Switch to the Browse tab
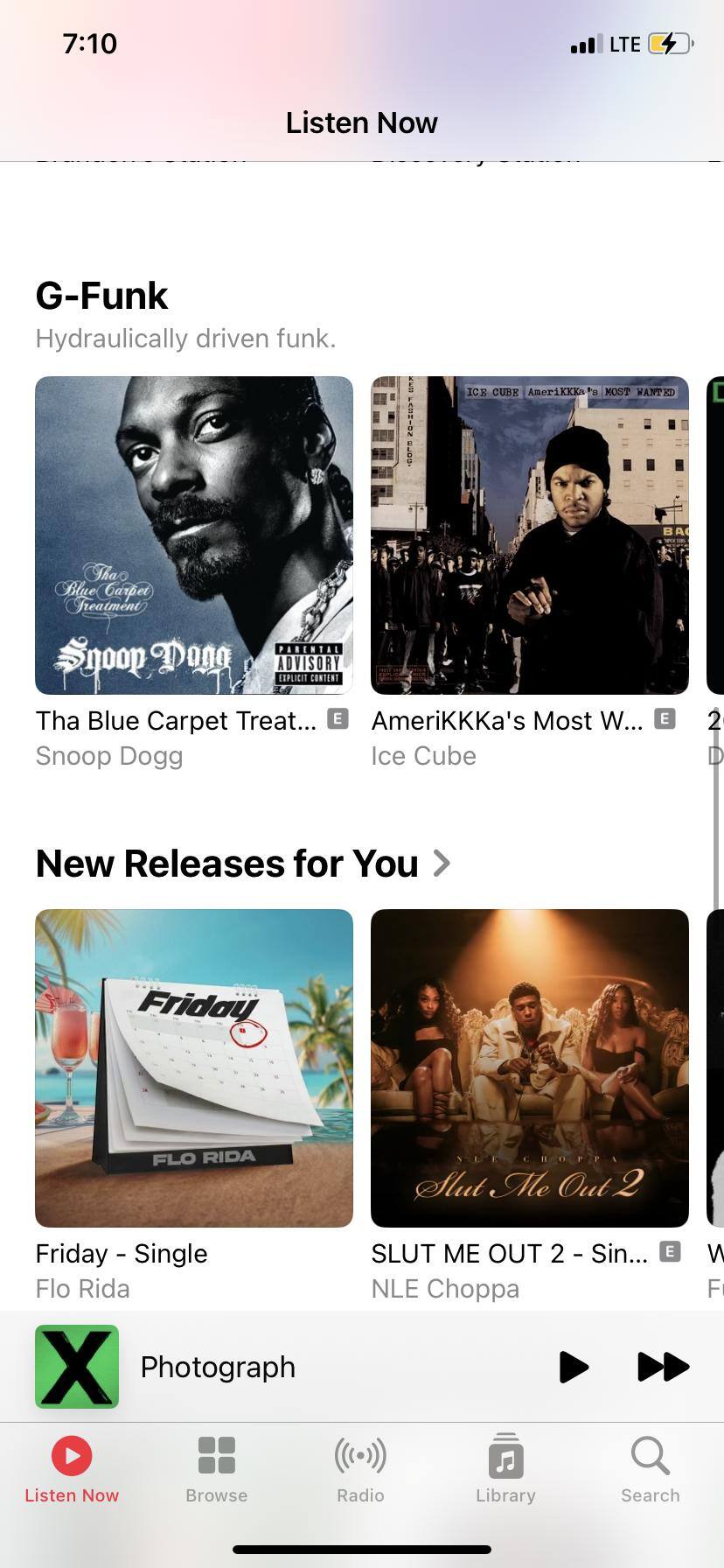724x1568 pixels. pyautogui.click(x=217, y=1470)
